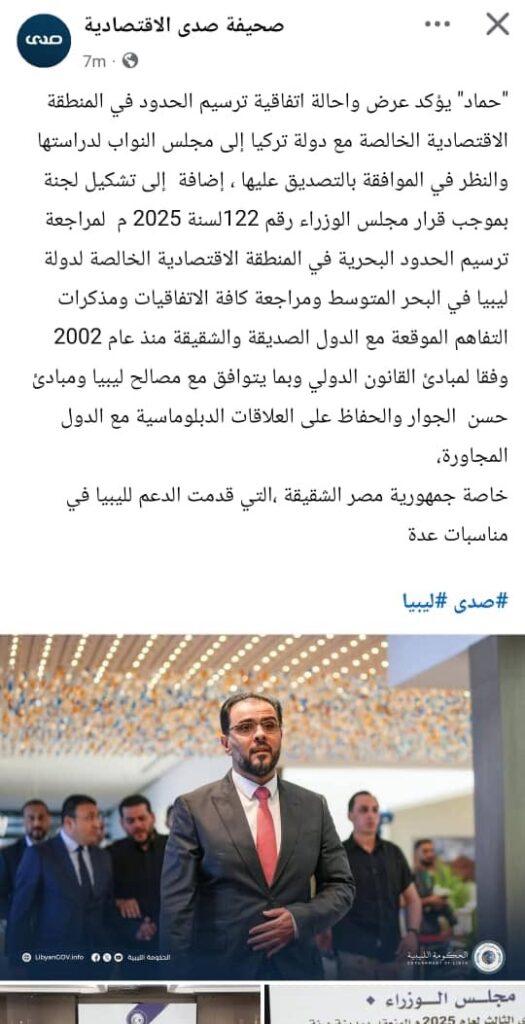
Task: Open the #صدى hashtag
Action: coord(480,601)
